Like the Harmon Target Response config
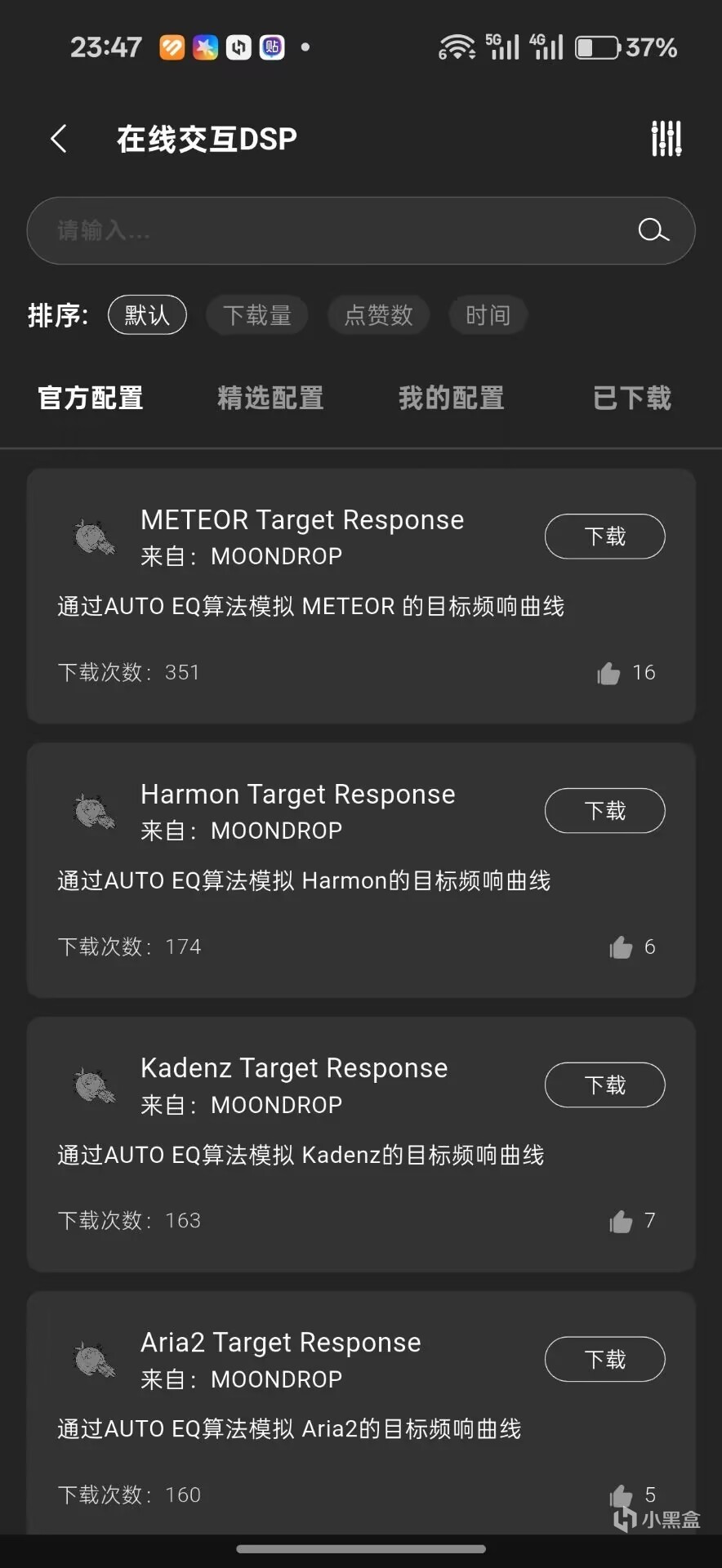 (621, 947)
